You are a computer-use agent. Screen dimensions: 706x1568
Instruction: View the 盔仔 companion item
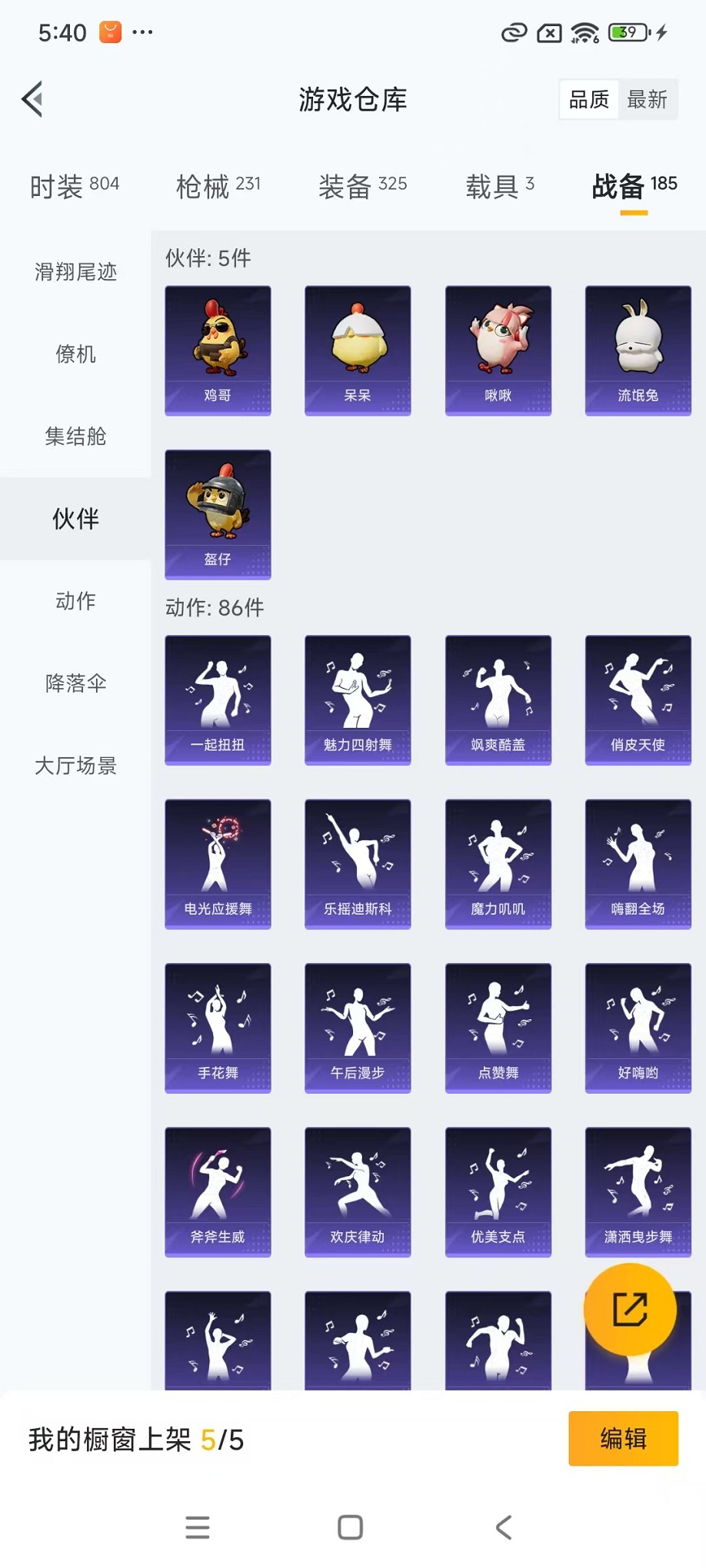[x=218, y=514]
